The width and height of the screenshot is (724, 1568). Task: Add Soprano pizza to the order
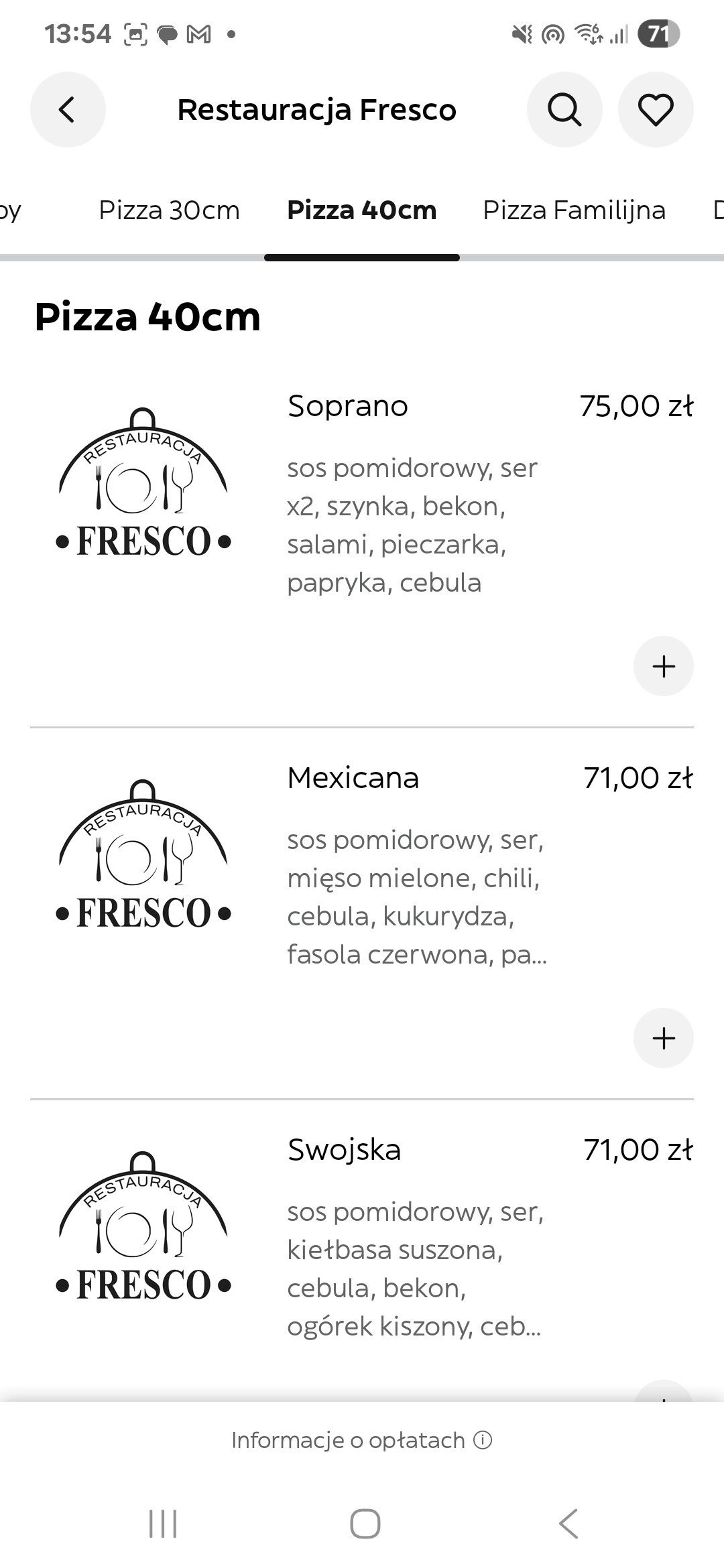click(x=663, y=666)
